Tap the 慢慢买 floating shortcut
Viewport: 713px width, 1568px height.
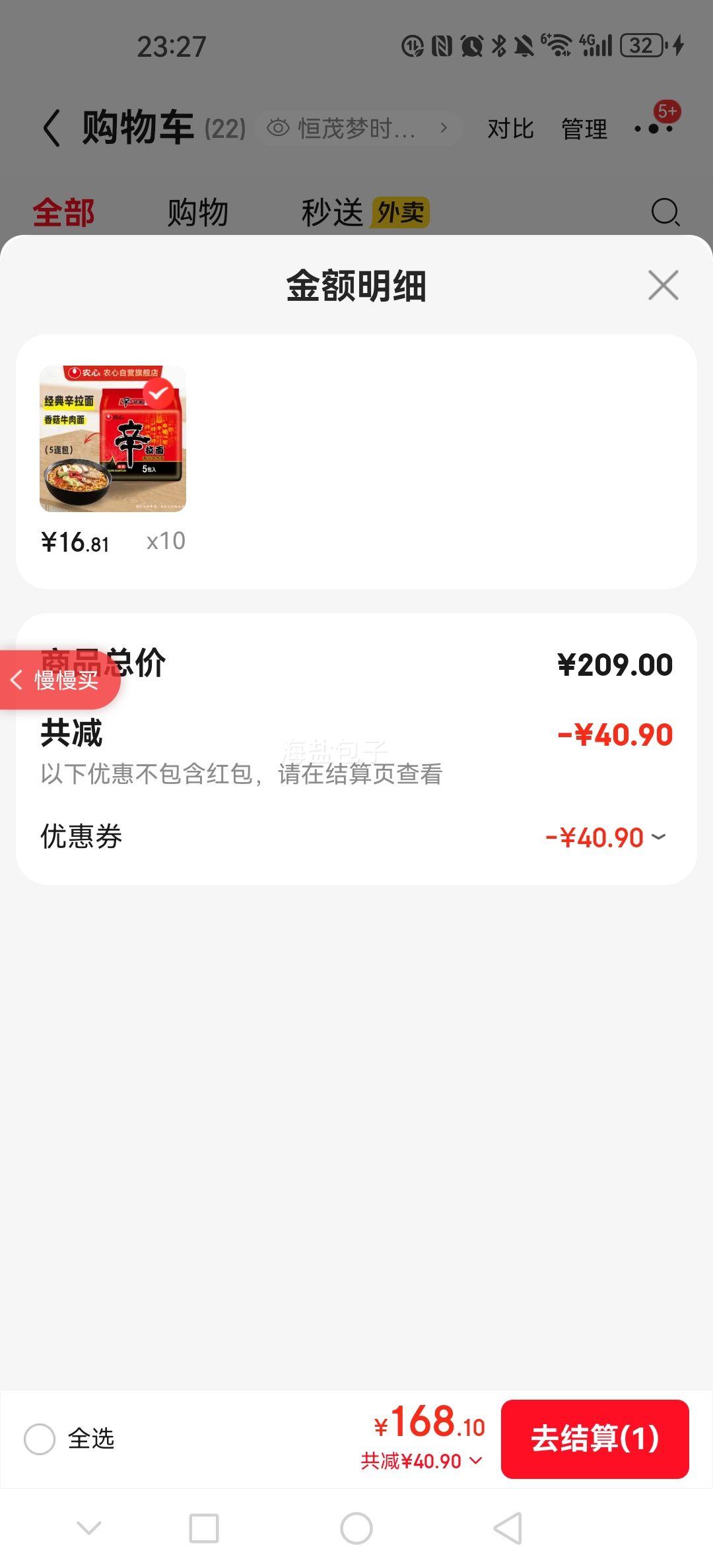pos(59,681)
